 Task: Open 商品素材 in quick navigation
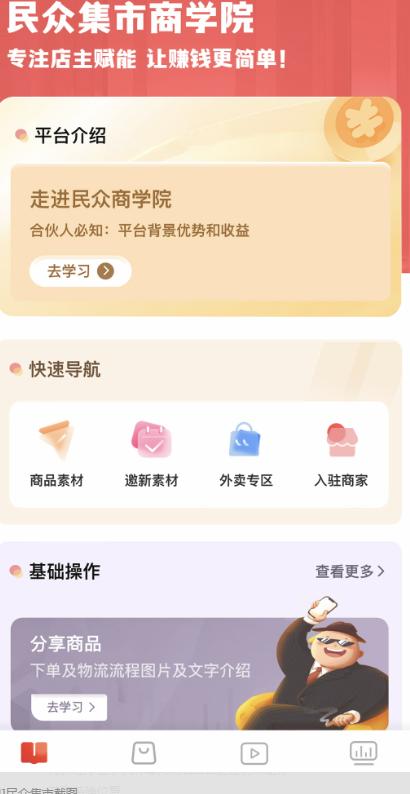click(x=56, y=454)
